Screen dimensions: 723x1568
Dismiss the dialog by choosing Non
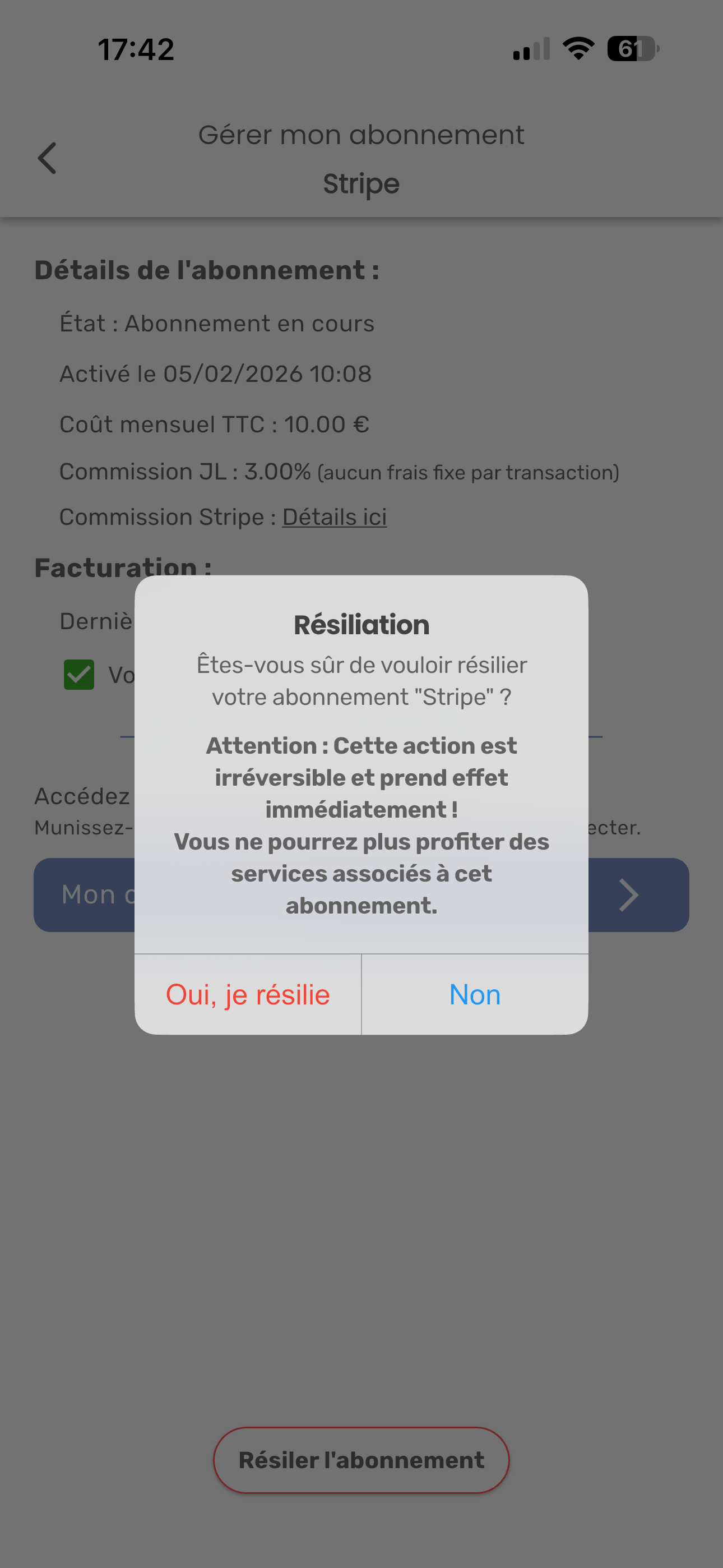[x=475, y=995]
